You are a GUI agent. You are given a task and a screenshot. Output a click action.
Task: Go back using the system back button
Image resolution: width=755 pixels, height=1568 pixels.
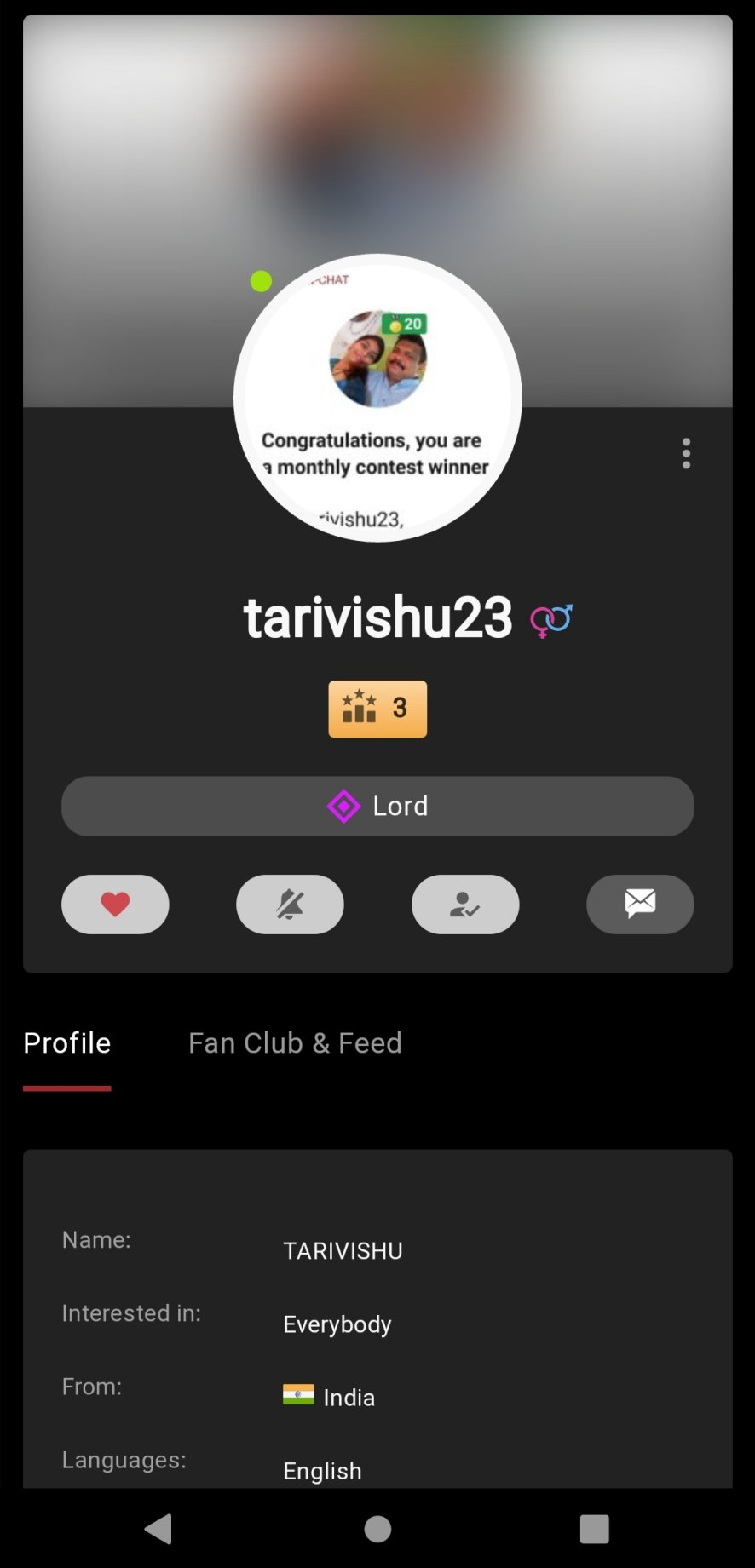tap(158, 1529)
